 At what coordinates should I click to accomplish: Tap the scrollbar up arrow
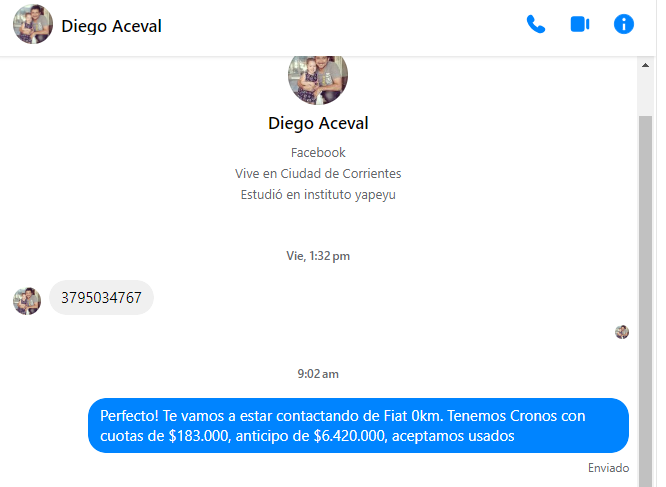(646, 66)
